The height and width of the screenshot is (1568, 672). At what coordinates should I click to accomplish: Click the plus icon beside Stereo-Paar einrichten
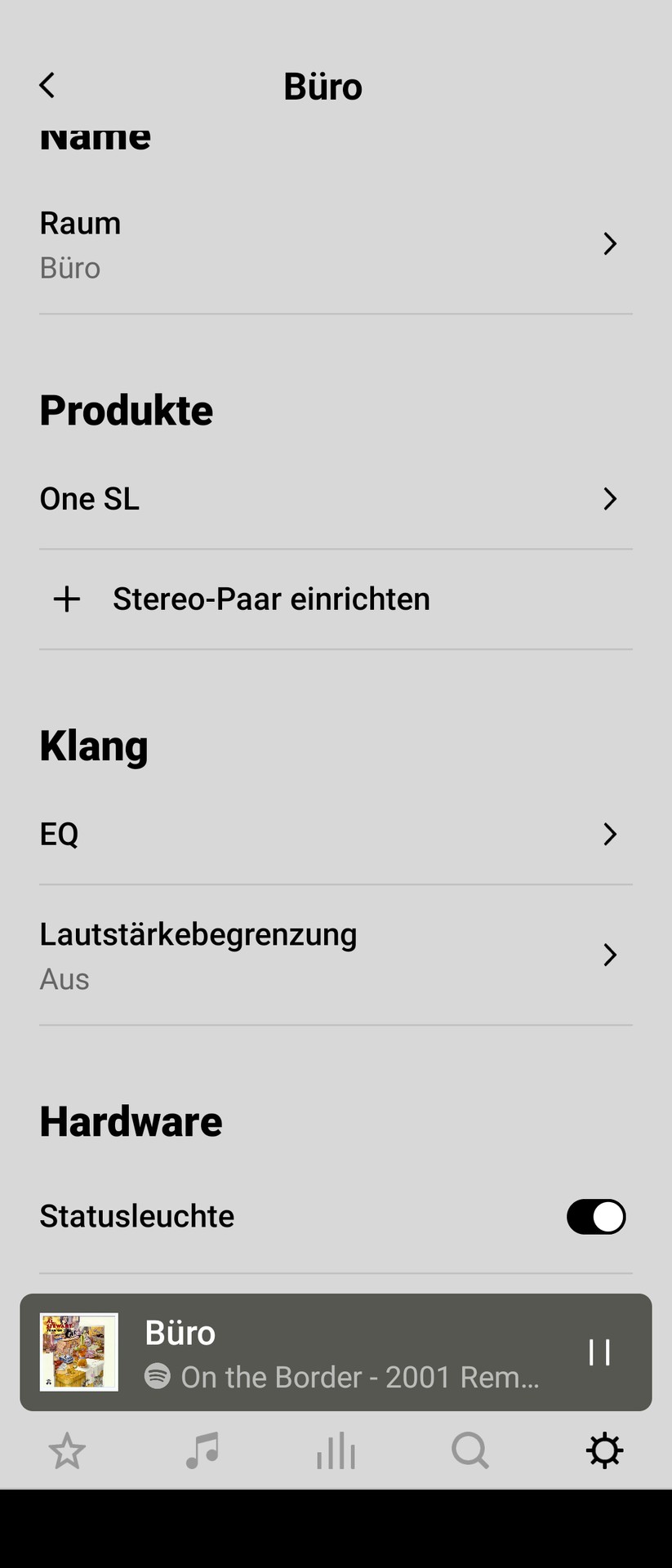67,599
